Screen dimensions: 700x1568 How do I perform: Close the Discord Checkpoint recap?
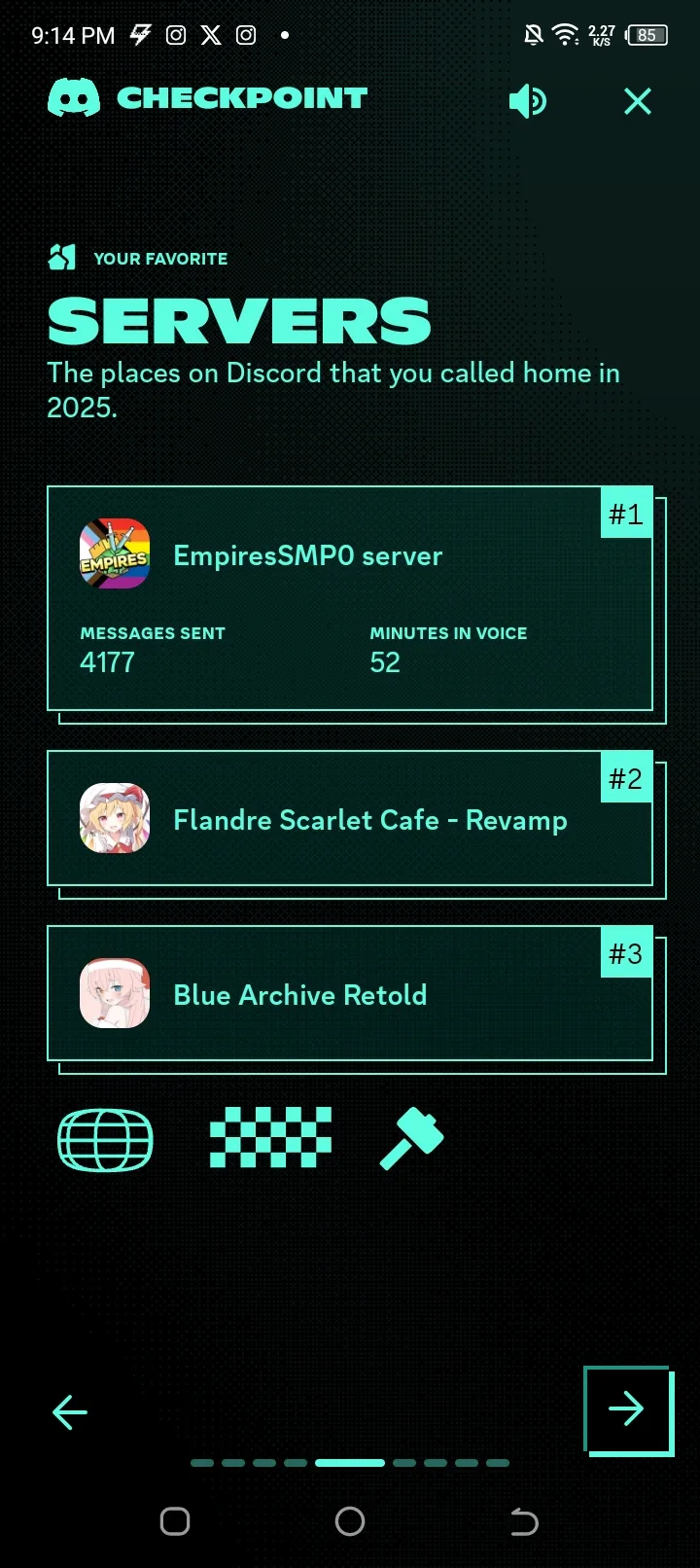click(x=638, y=101)
